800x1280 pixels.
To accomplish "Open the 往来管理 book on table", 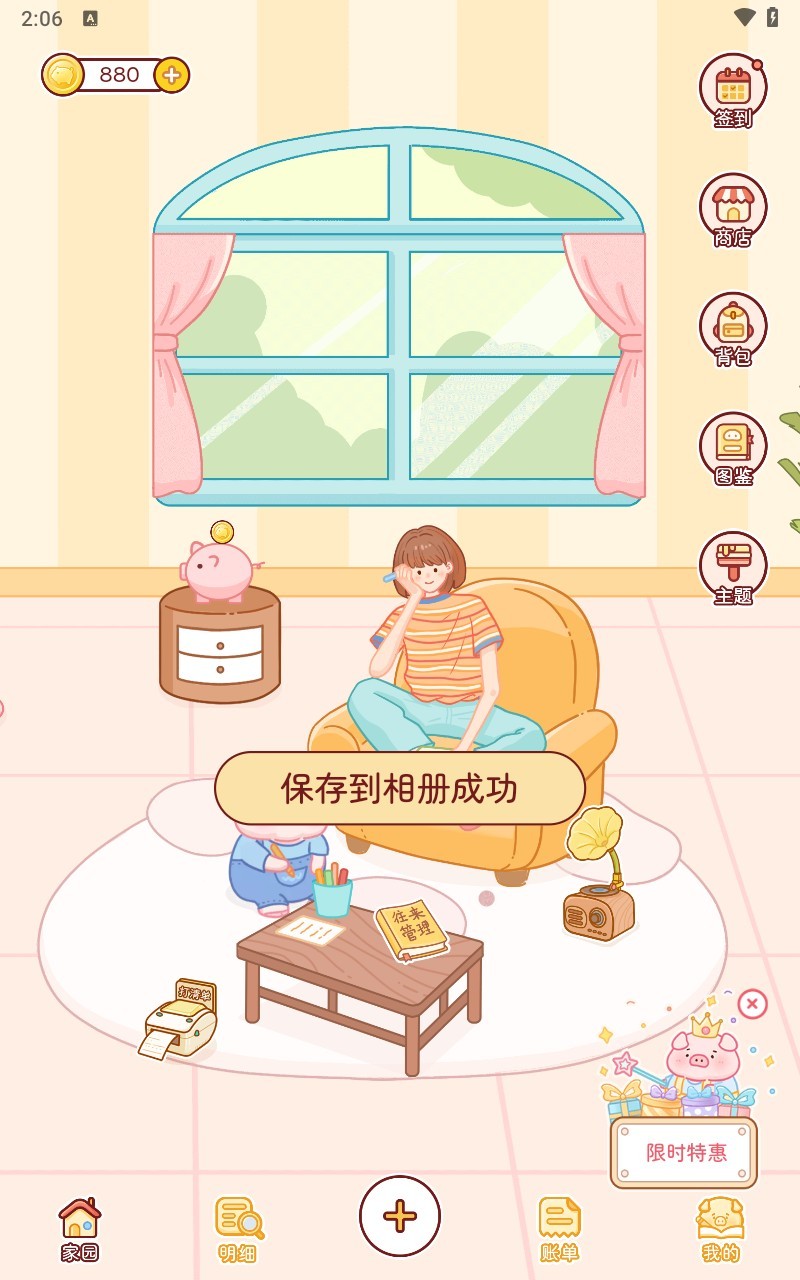I will coord(411,930).
